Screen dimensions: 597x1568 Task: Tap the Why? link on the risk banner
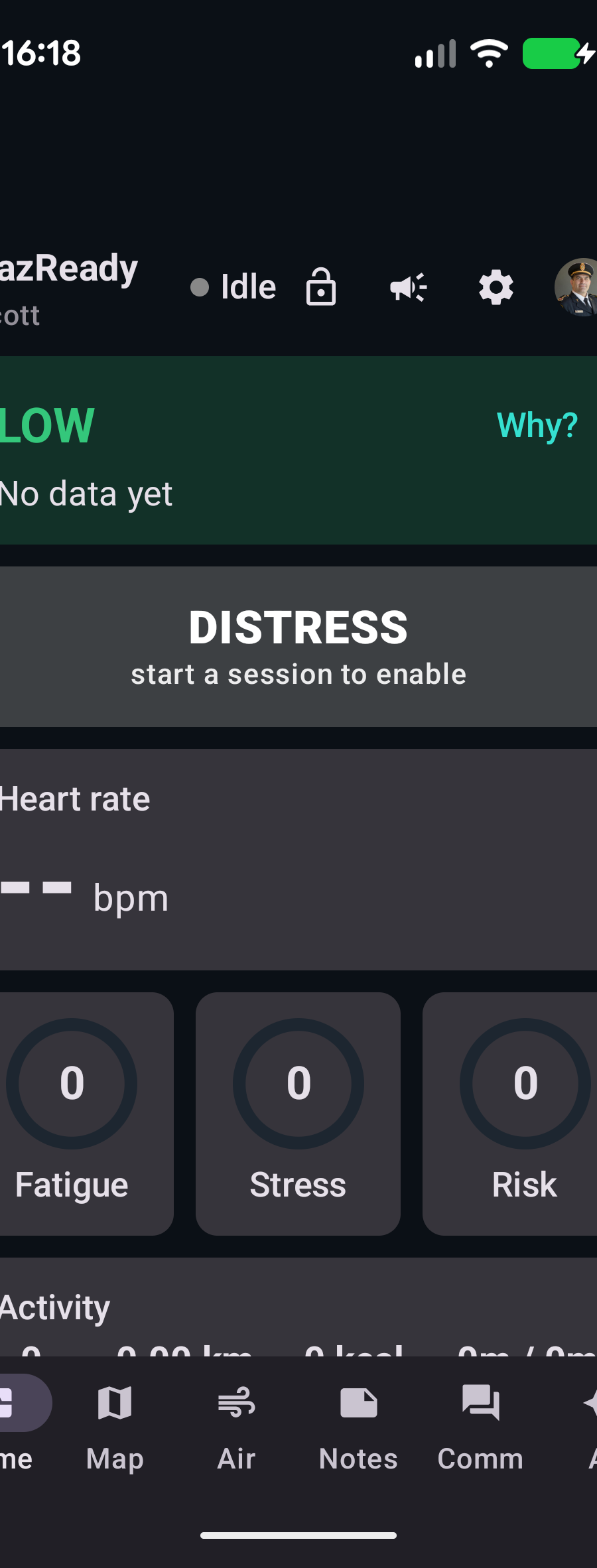pyautogui.click(x=537, y=425)
